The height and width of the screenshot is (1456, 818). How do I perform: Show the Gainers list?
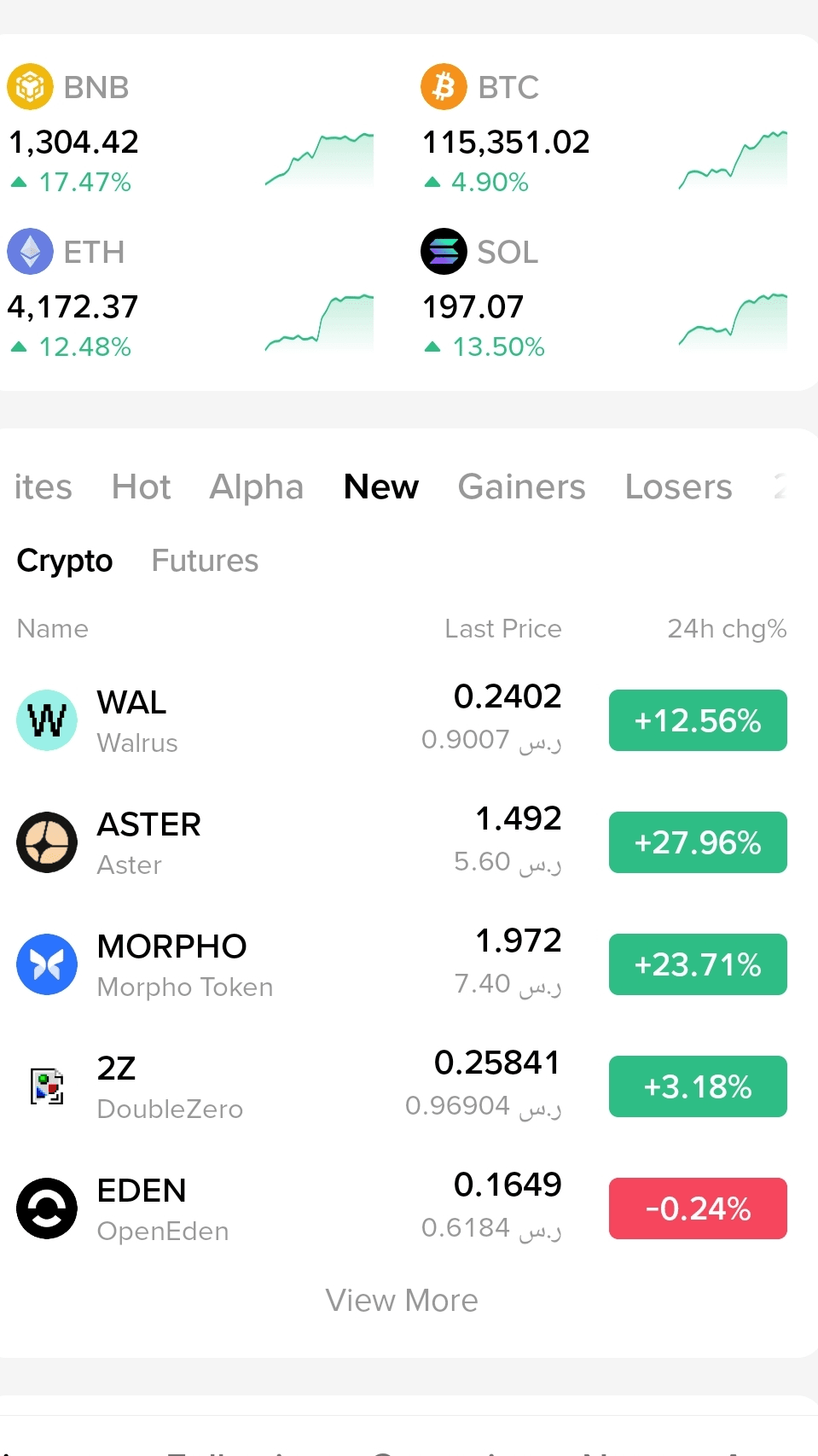tap(521, 487)
